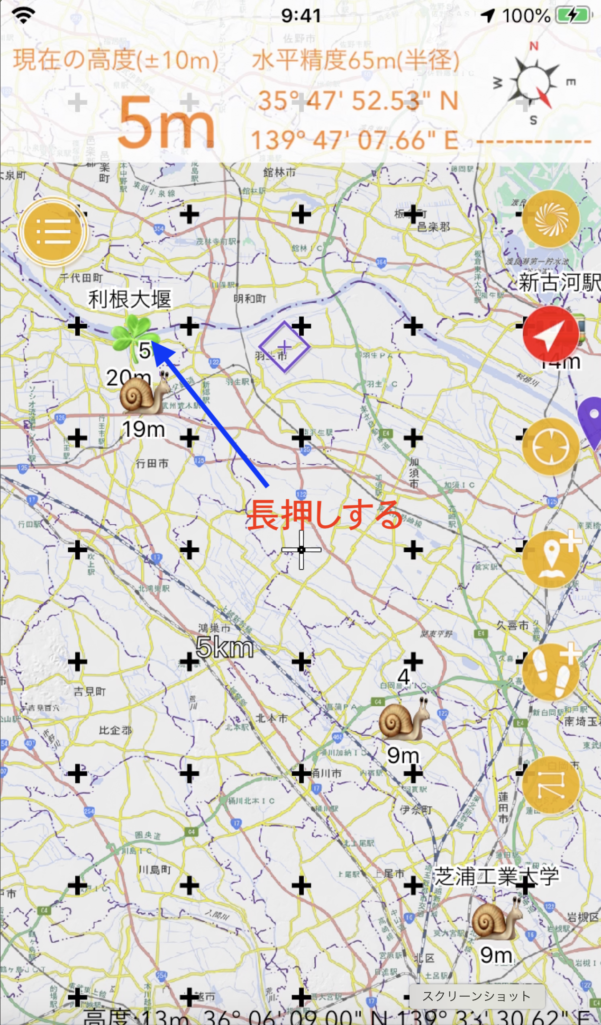Viewport: 601px width, 1025px height.
Task: Select the snail marker labeled 19m
Action: click(x=145, y=393)
